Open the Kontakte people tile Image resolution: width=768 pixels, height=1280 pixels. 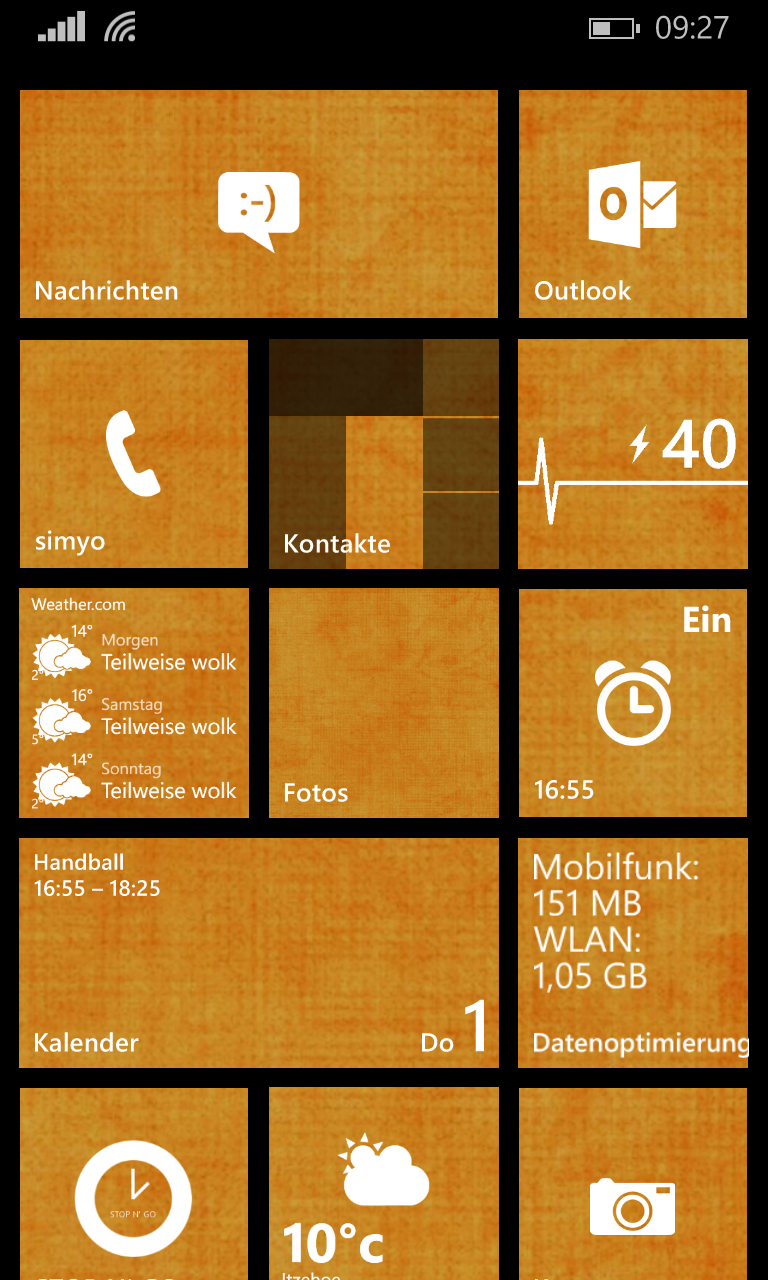(x=383, y=453)
